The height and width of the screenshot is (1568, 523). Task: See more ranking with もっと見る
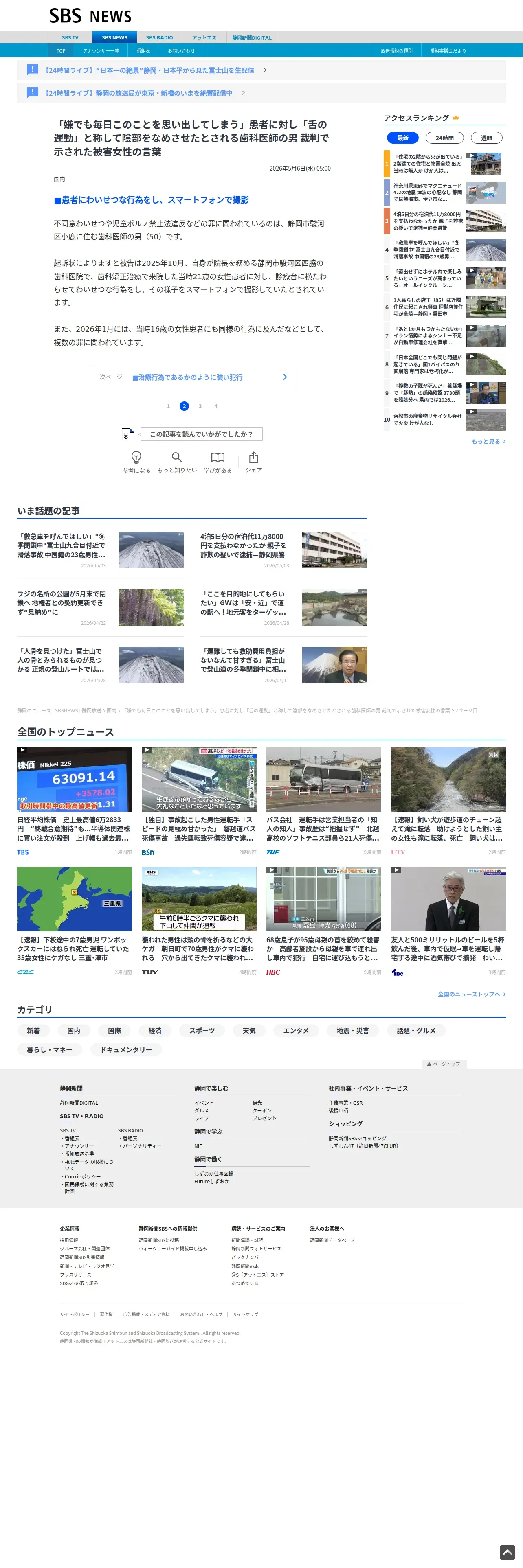pyautogui.click(x=488, y=441)
